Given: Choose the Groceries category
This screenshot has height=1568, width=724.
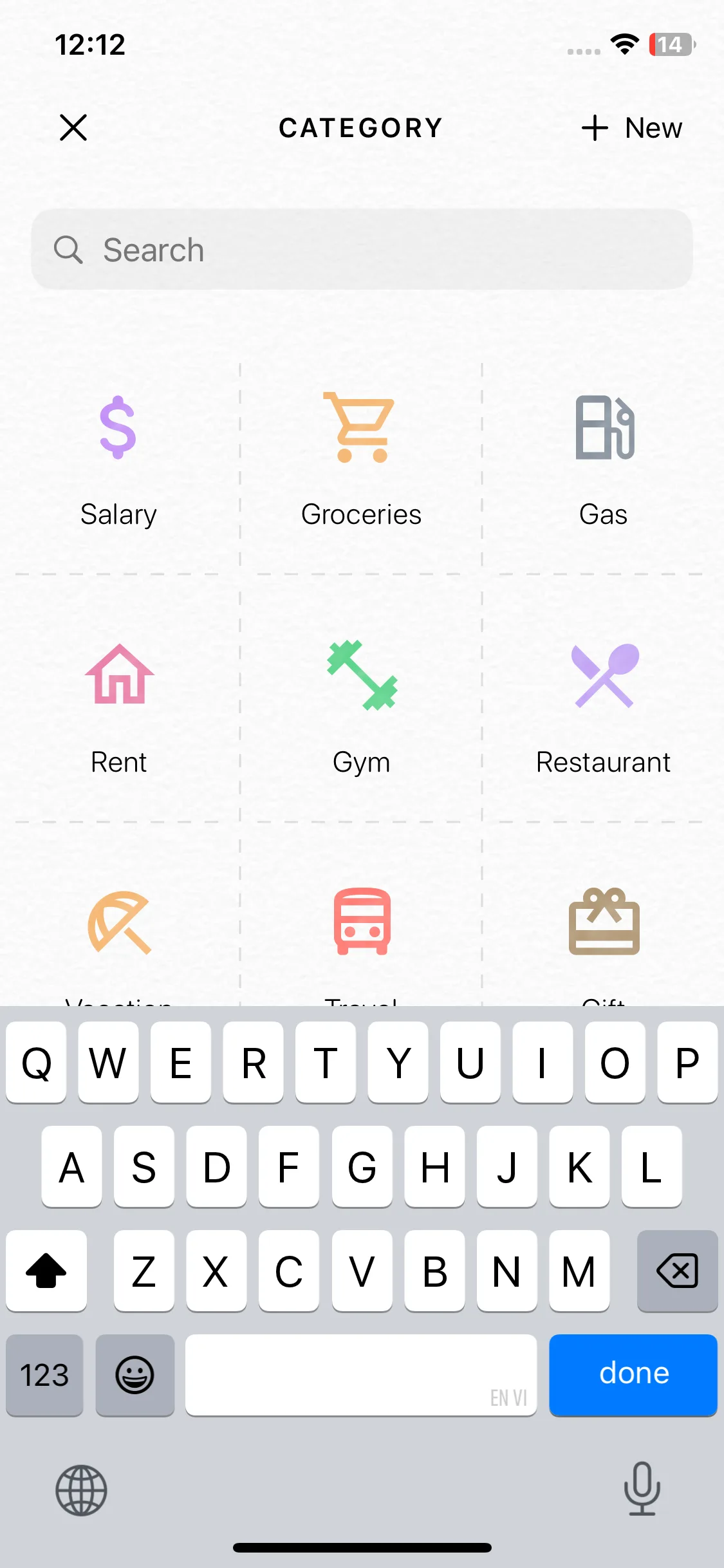Looking at the screenshot, I should click(x=361, y=461).
